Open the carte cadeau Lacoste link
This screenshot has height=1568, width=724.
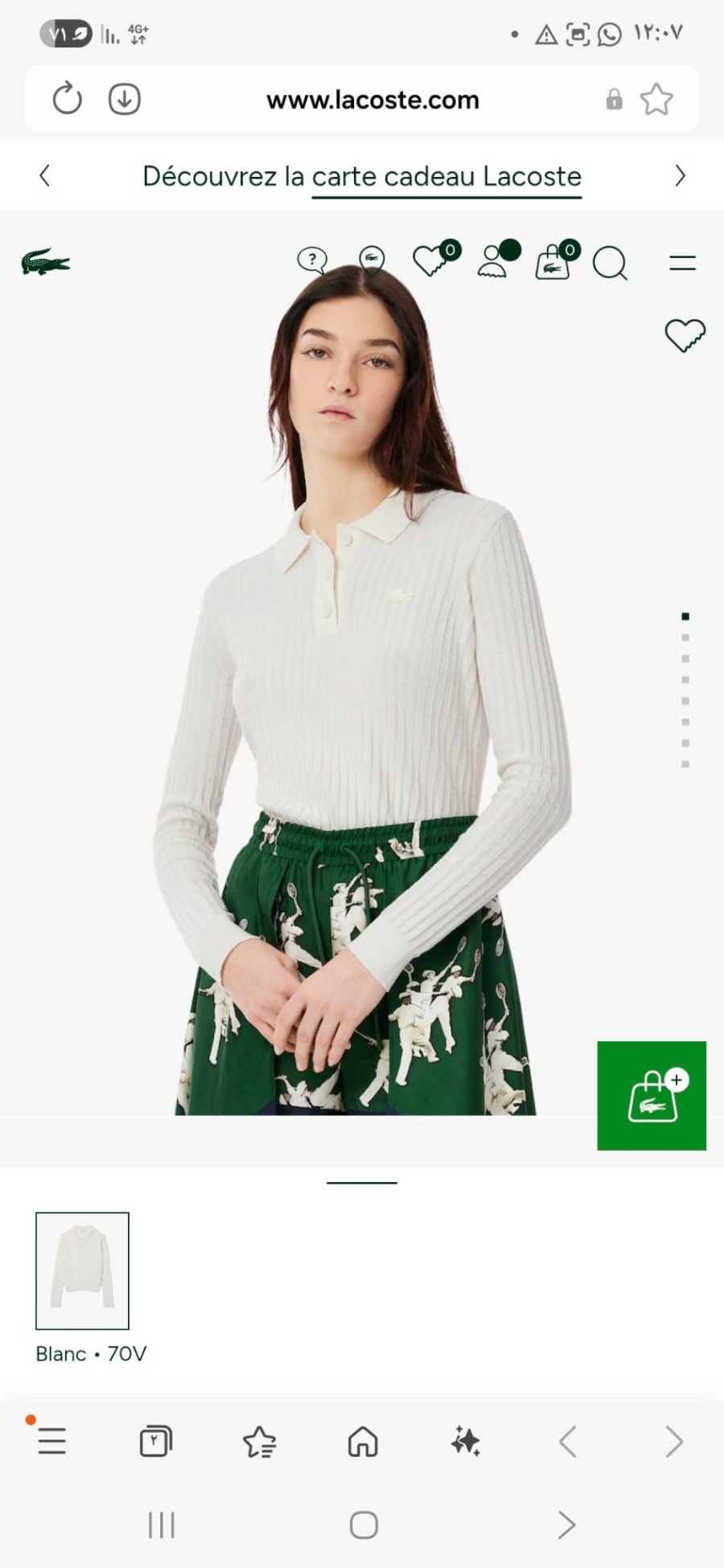pyautogui.click(x=446, y=176)
